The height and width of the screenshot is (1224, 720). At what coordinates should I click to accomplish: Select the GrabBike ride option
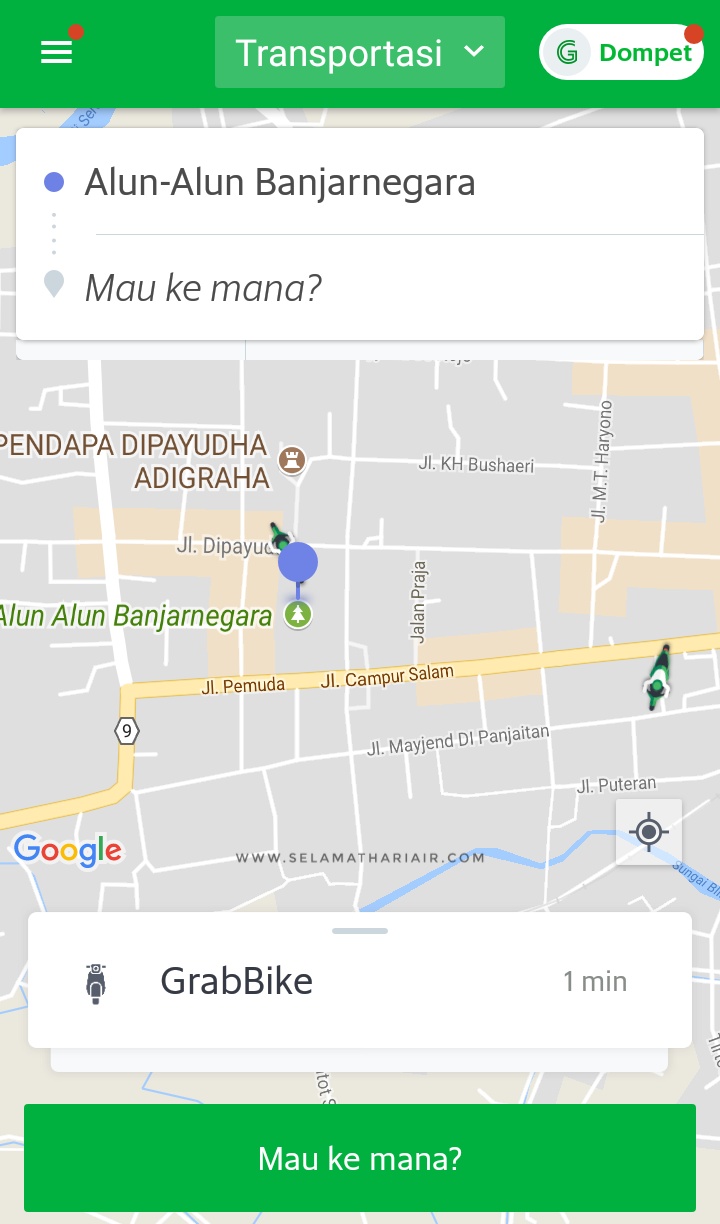pyautogui.click(x=360, y=982)
